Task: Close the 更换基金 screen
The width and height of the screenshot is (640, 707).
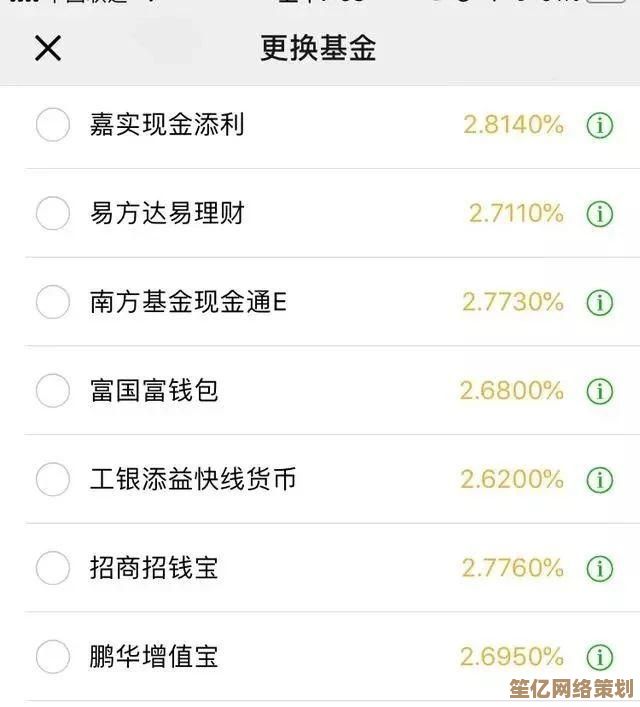Action: (48, 48)
